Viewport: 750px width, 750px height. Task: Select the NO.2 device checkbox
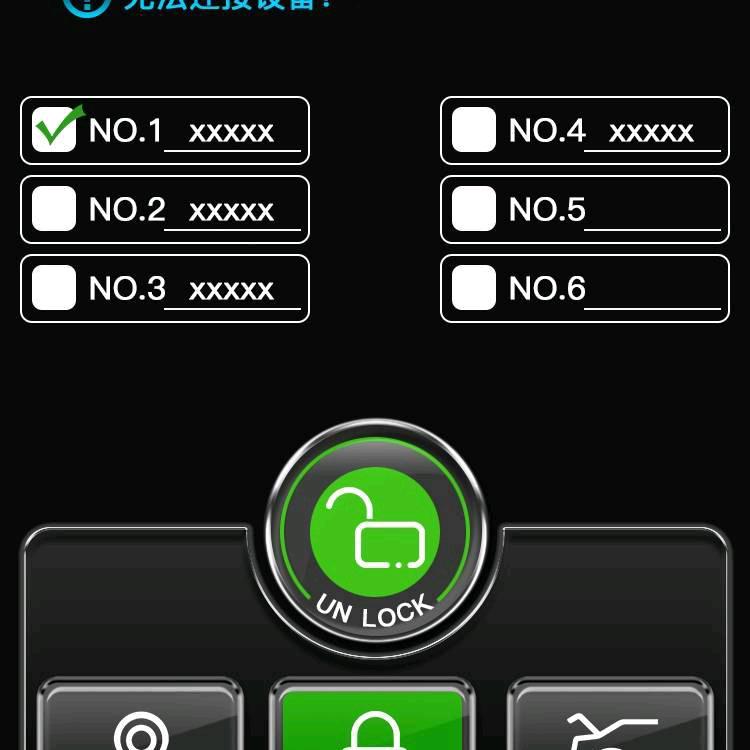54,209
